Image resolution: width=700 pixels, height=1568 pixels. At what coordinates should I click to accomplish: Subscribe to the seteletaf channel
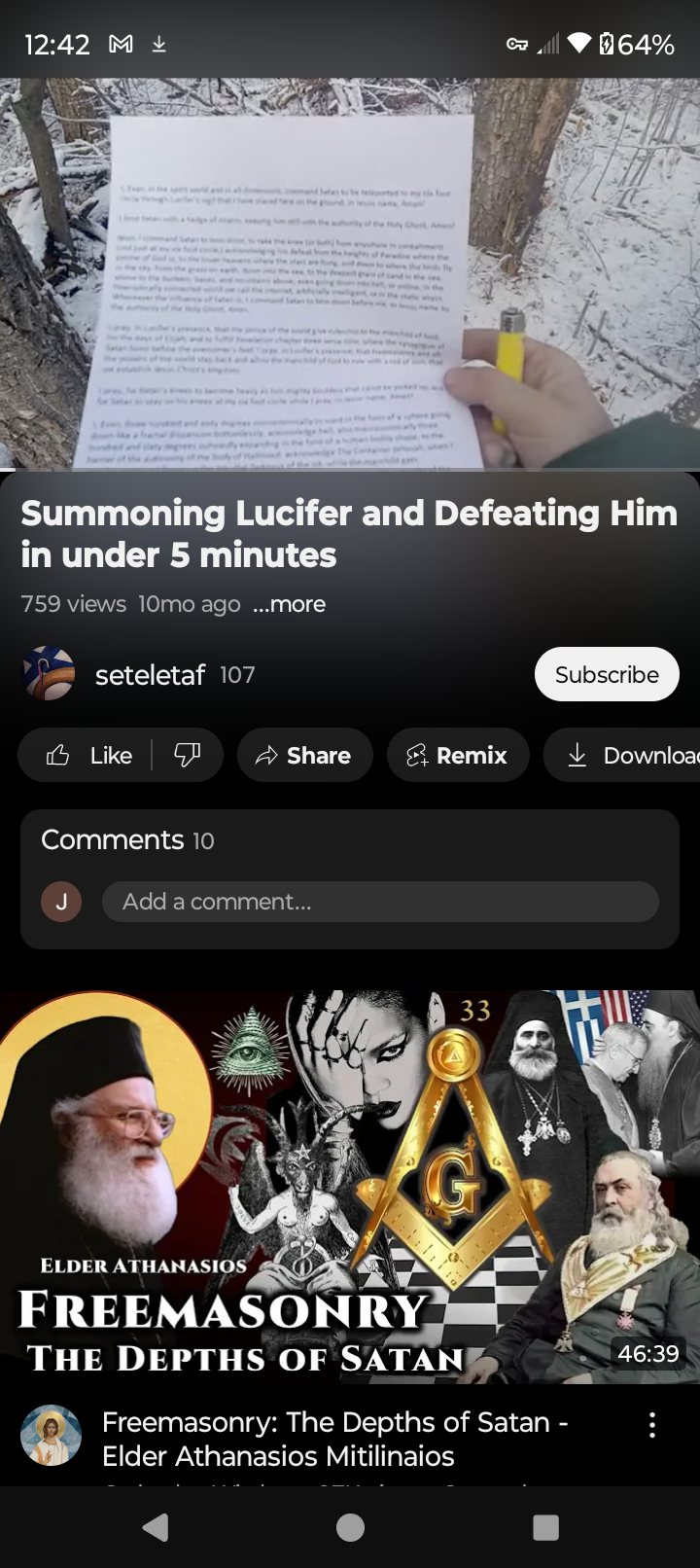(607, 674)
